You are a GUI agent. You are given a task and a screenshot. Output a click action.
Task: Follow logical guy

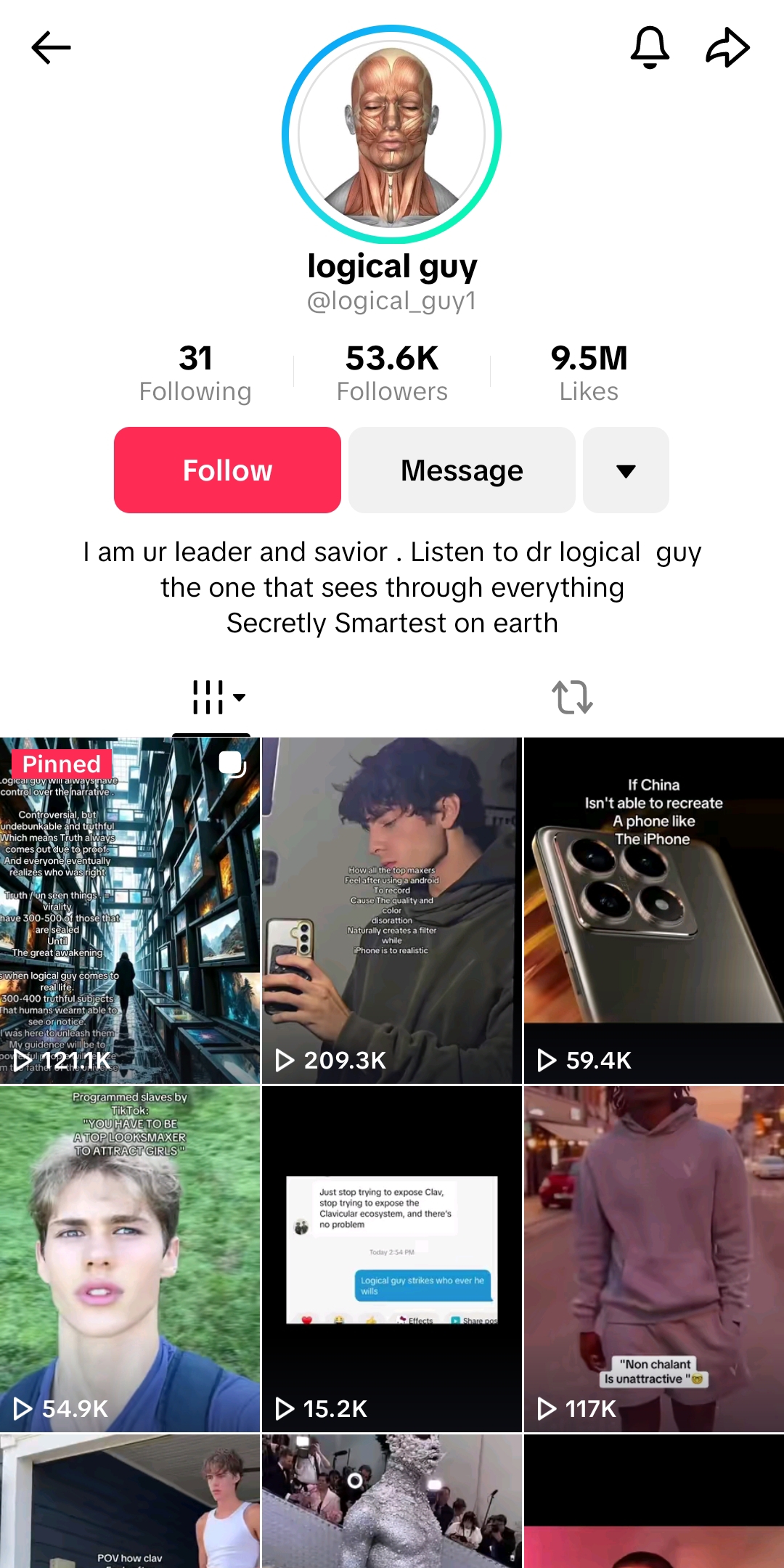pyautogui.click(x=227, y=470)
